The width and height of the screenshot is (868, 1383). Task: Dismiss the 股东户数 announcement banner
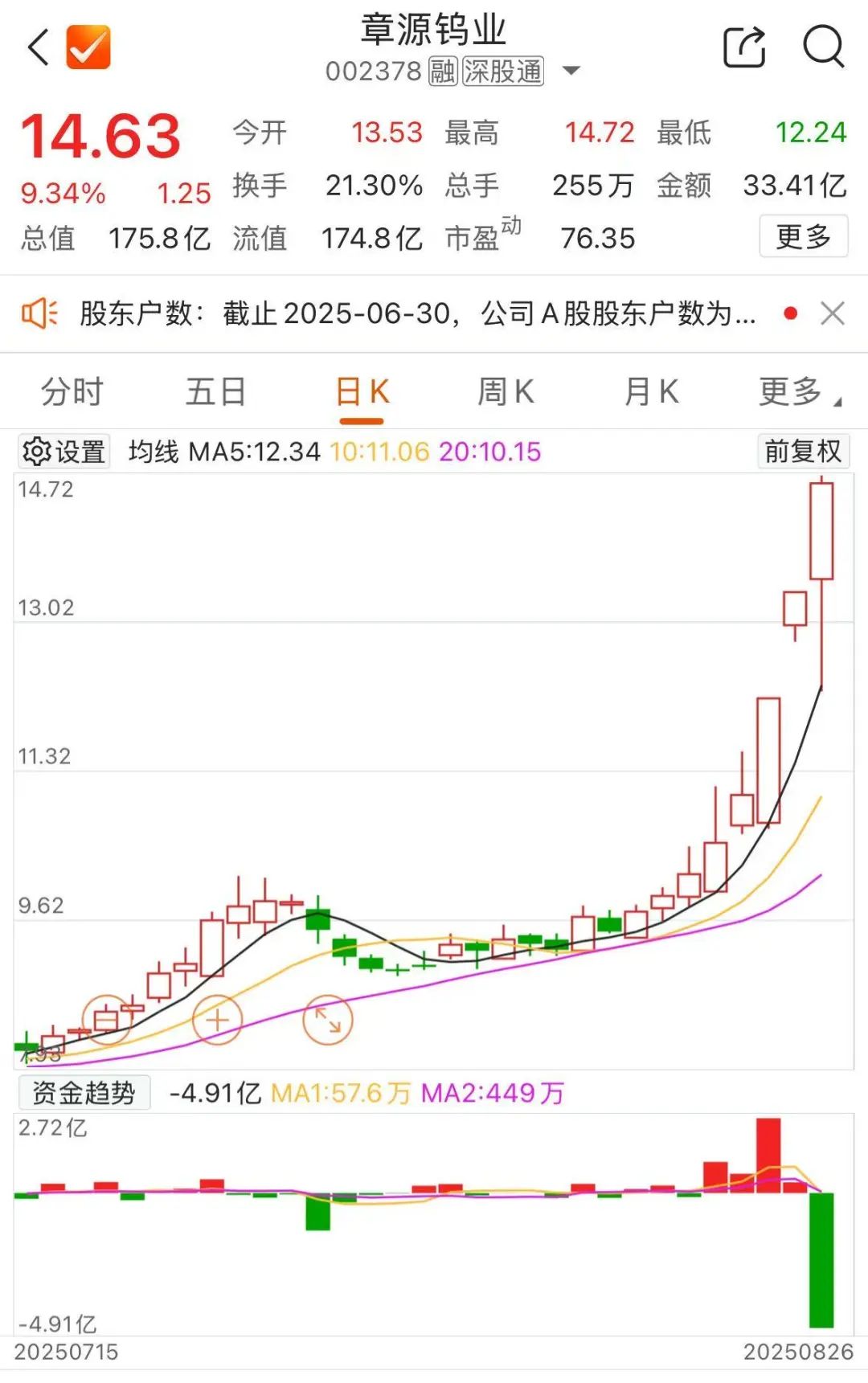pyautogui.click(x=832, y=313)
